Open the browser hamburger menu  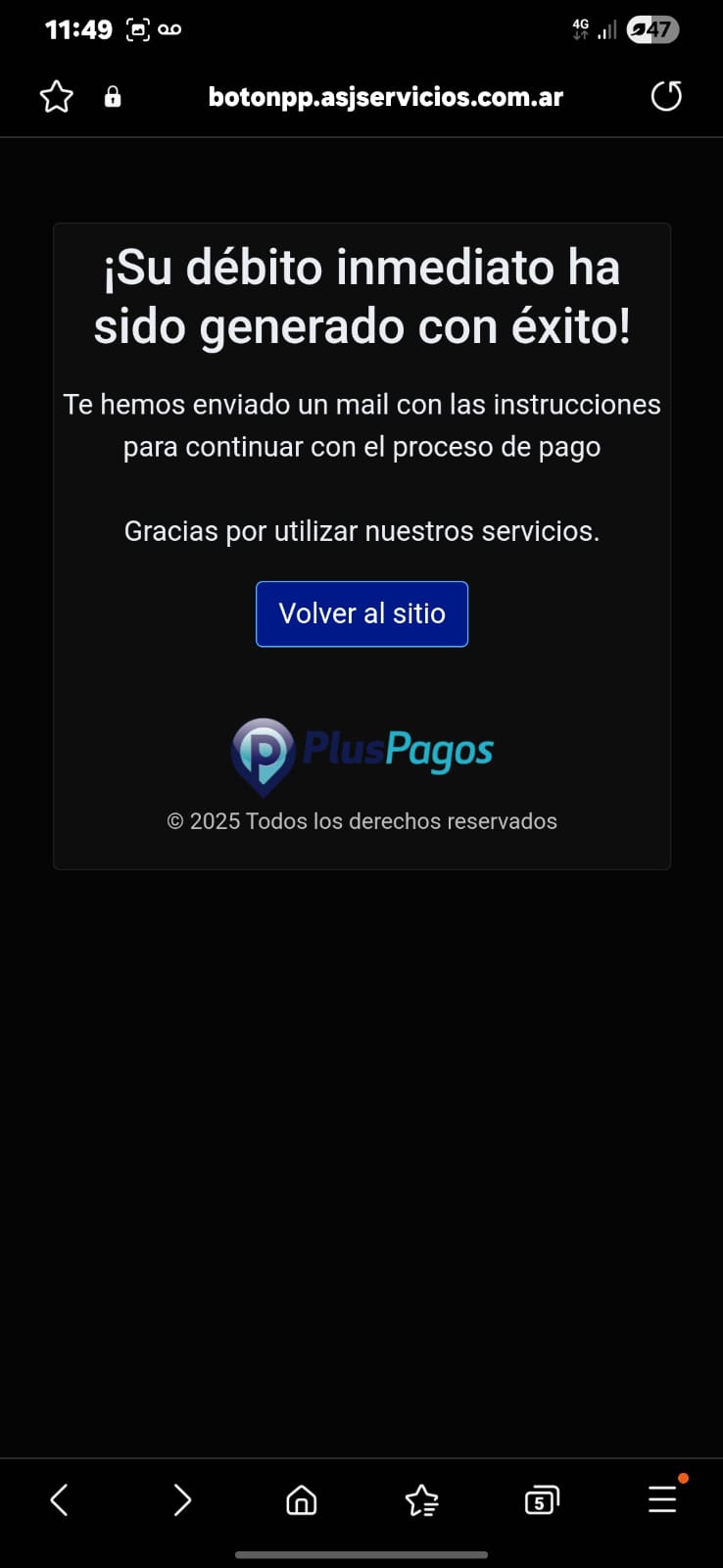[662, 1499]
